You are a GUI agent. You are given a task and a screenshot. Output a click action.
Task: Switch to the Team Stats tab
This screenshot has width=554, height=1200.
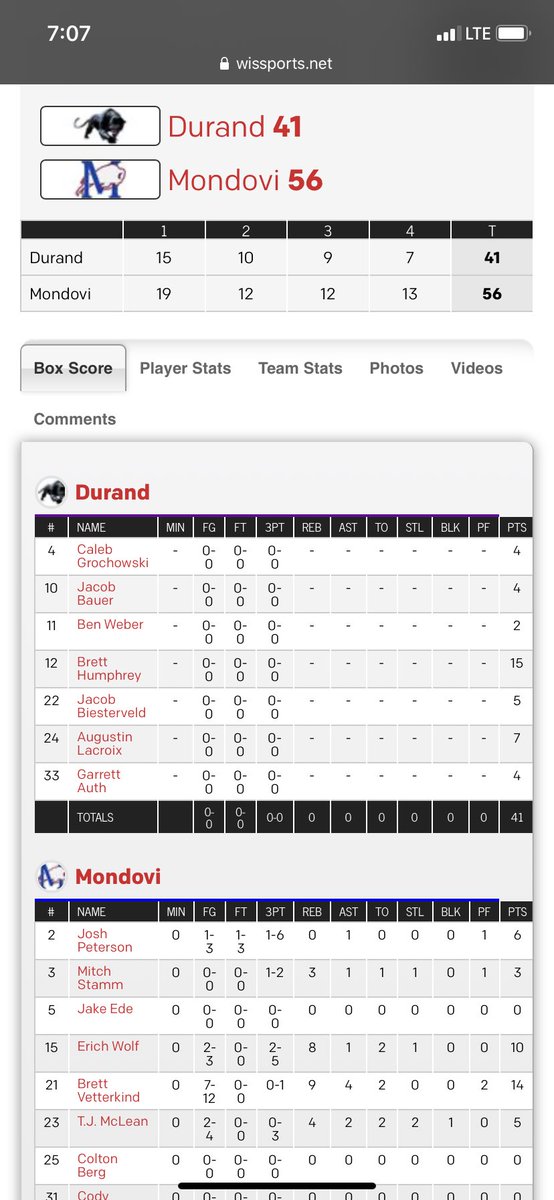click(x=300, y=368)
